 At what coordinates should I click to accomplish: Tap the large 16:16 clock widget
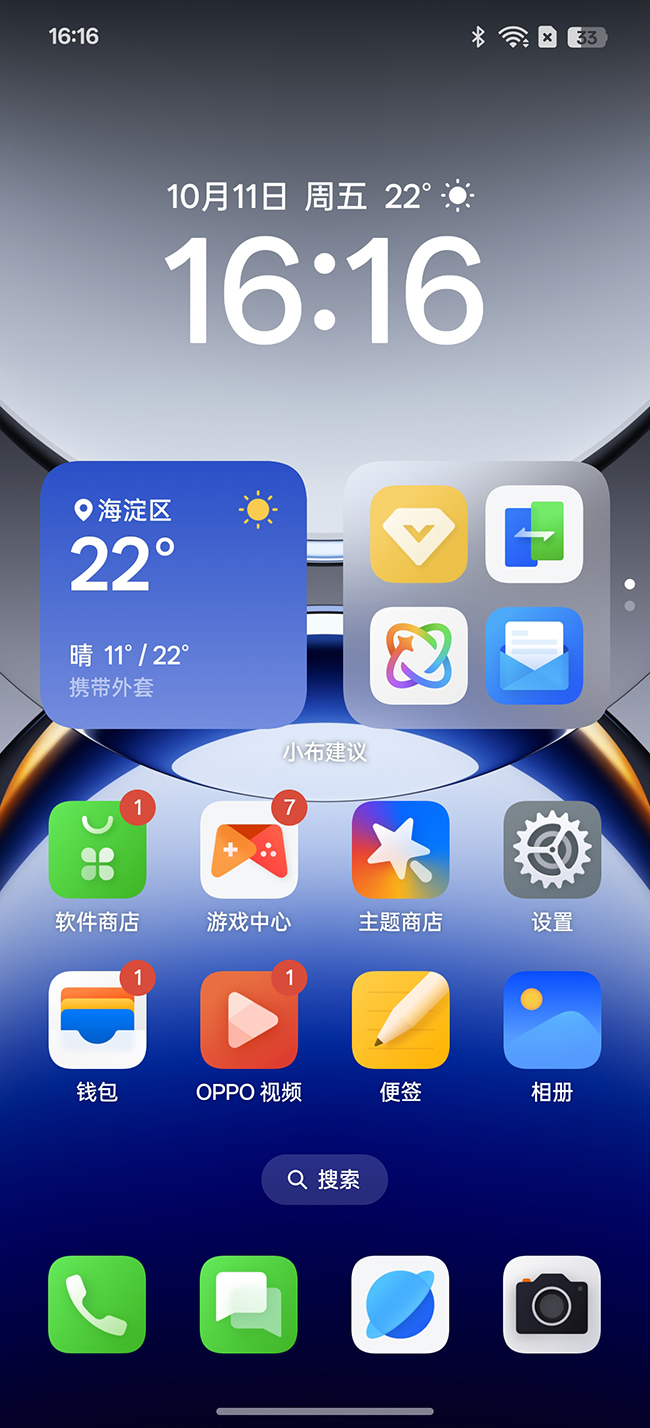324,292
